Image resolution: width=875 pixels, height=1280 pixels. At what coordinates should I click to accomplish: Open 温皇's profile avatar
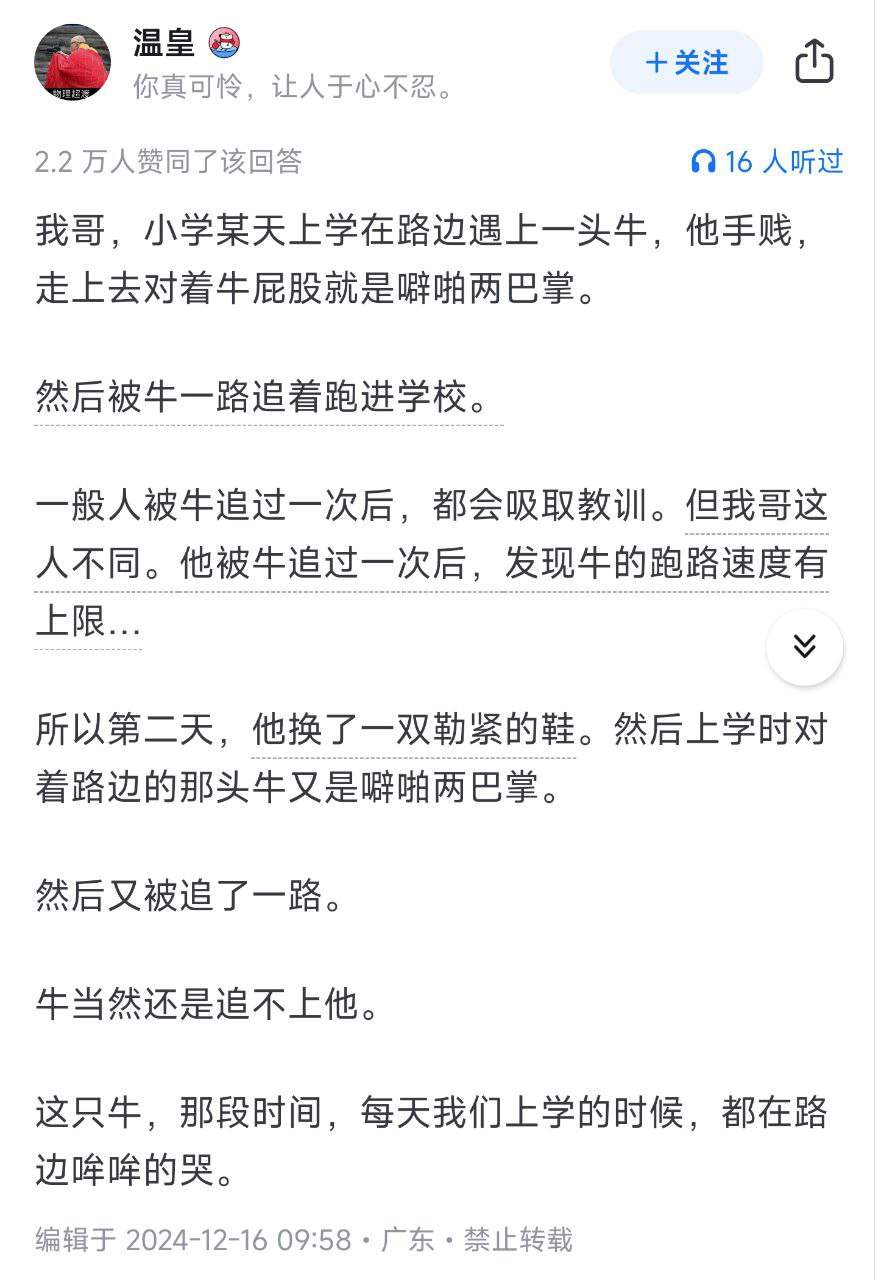point(73,61)
